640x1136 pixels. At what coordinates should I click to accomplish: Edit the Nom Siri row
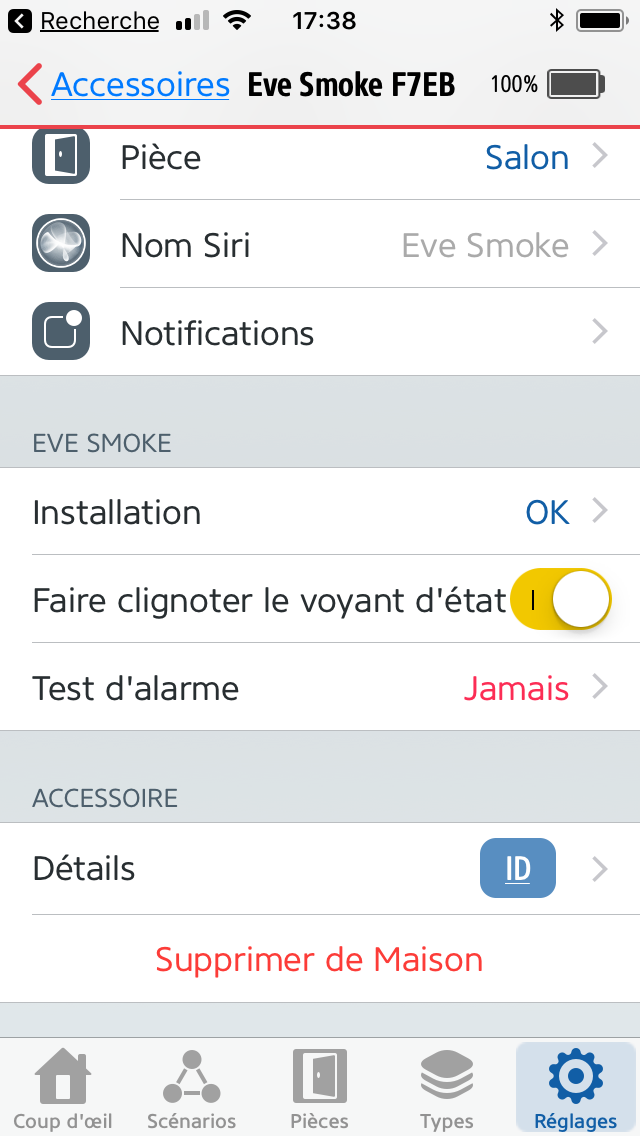[320, 245]
